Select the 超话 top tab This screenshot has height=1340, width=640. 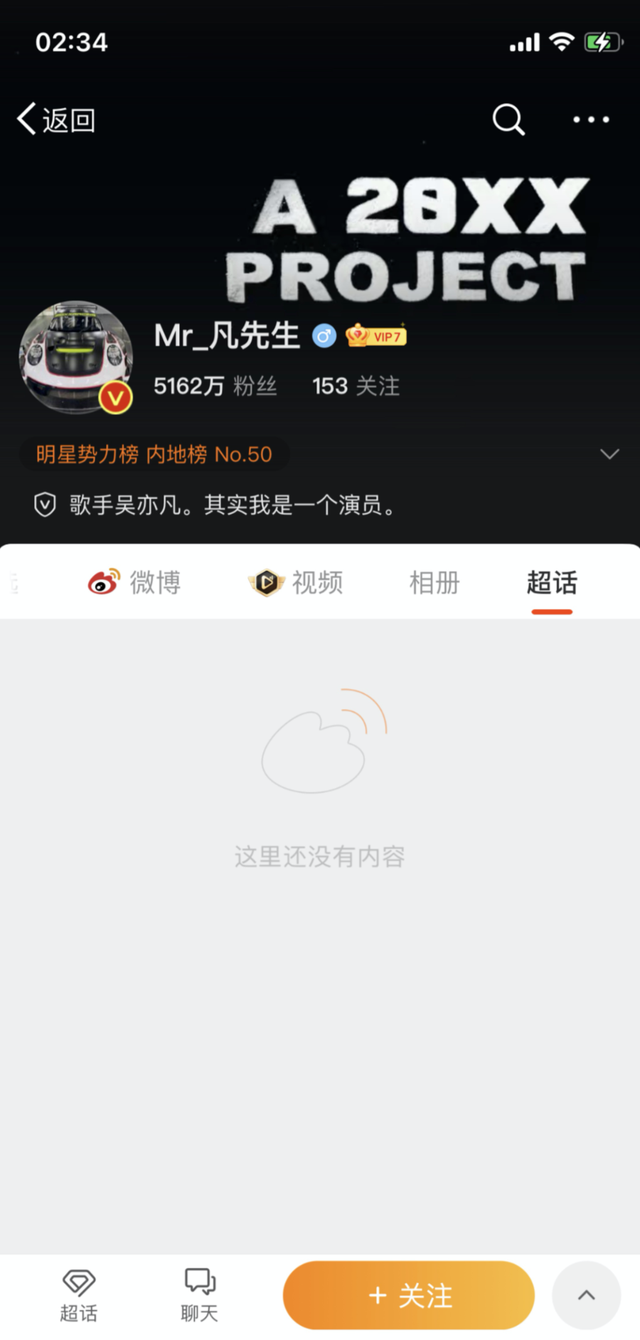pyautogui.click(x=551, y=582)
